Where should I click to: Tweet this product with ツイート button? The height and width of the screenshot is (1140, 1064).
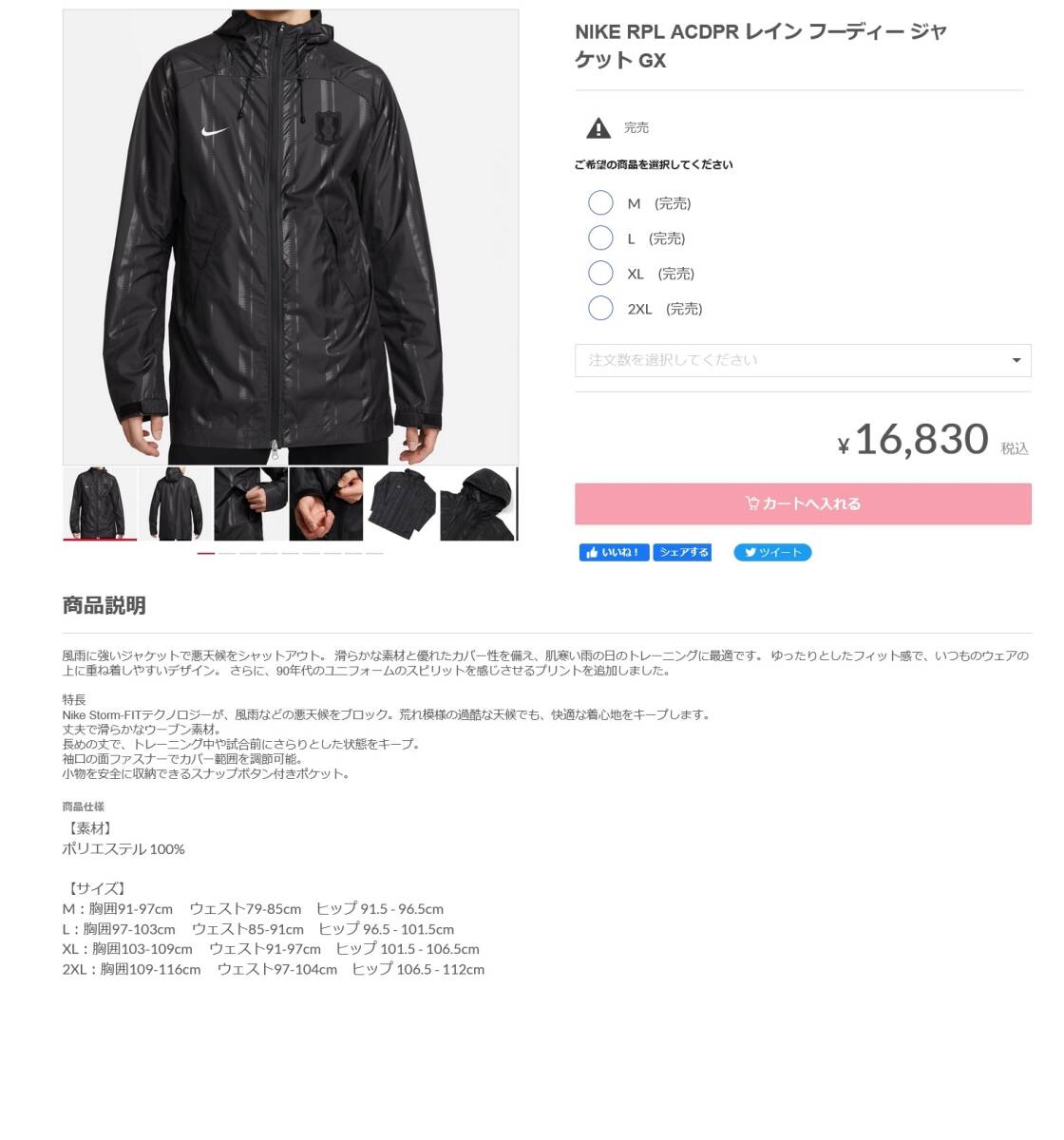click(771, 553)
